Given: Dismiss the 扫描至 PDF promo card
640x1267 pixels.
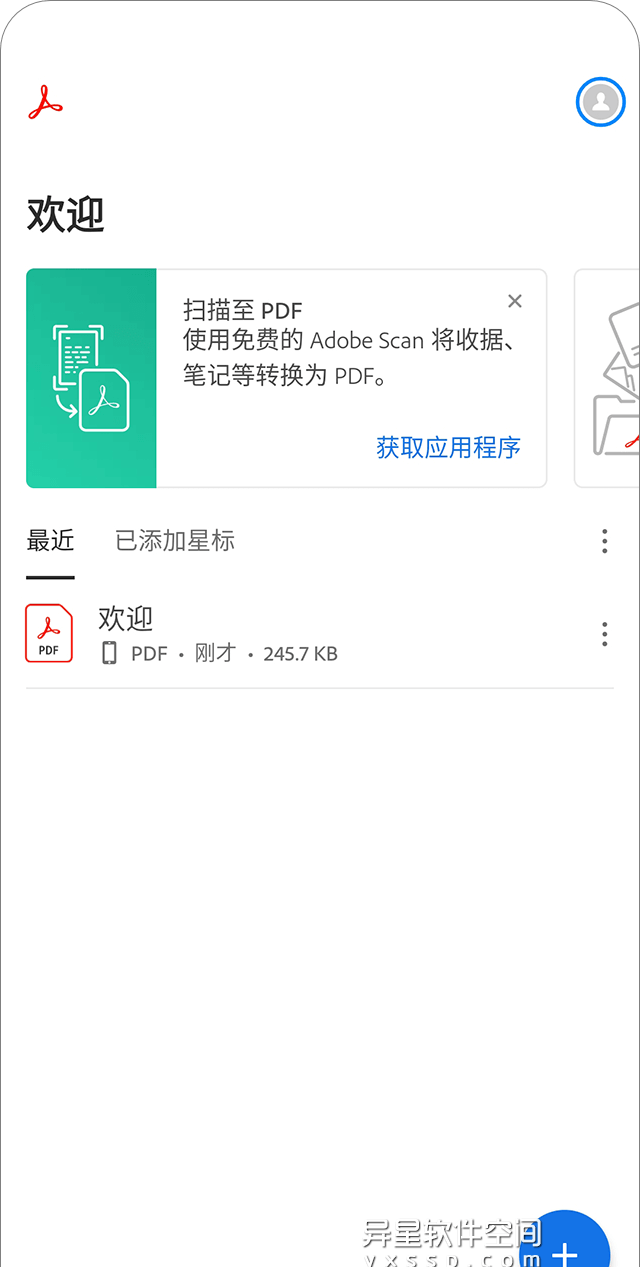Looking at the screenshot, I should coord(515,301).
